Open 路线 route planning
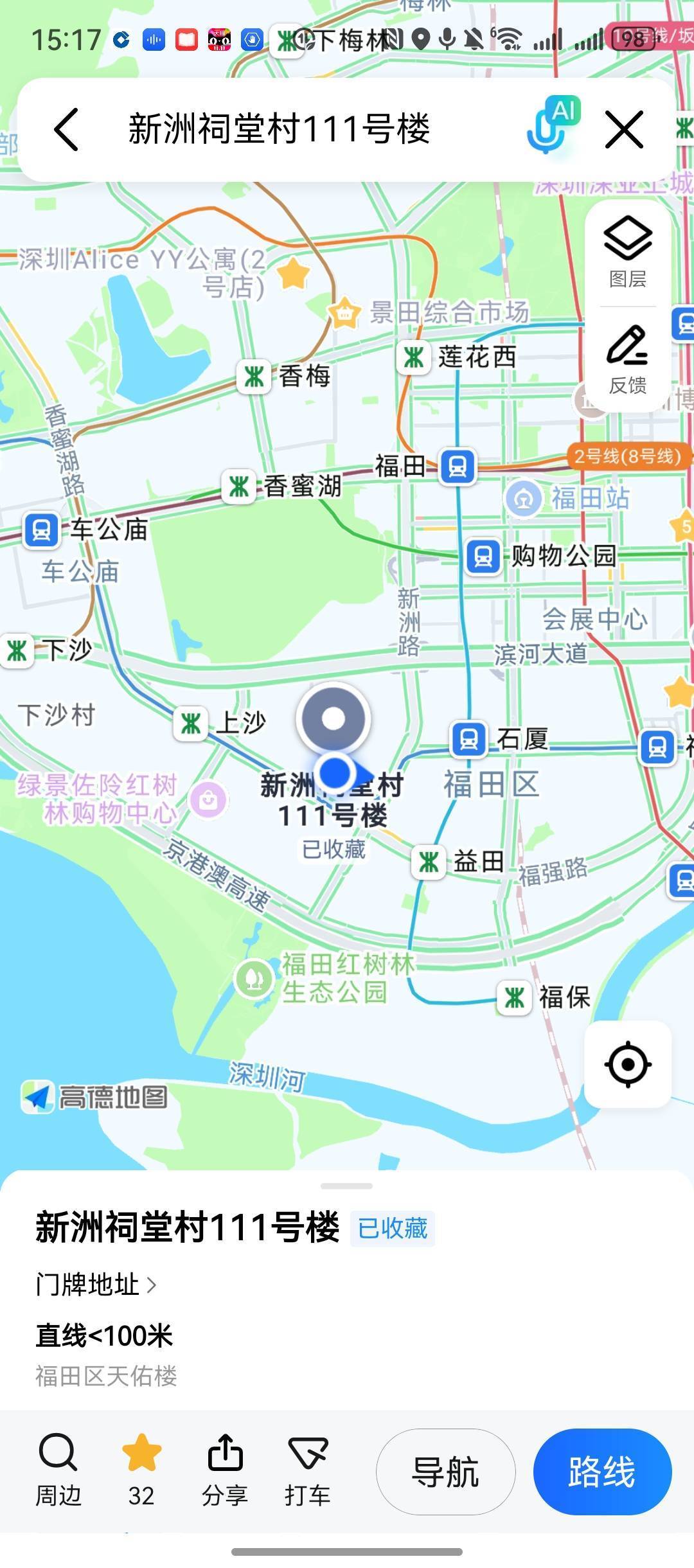Image resolution: width=694 pixels, height=1568 pixels. [602, 1472]
